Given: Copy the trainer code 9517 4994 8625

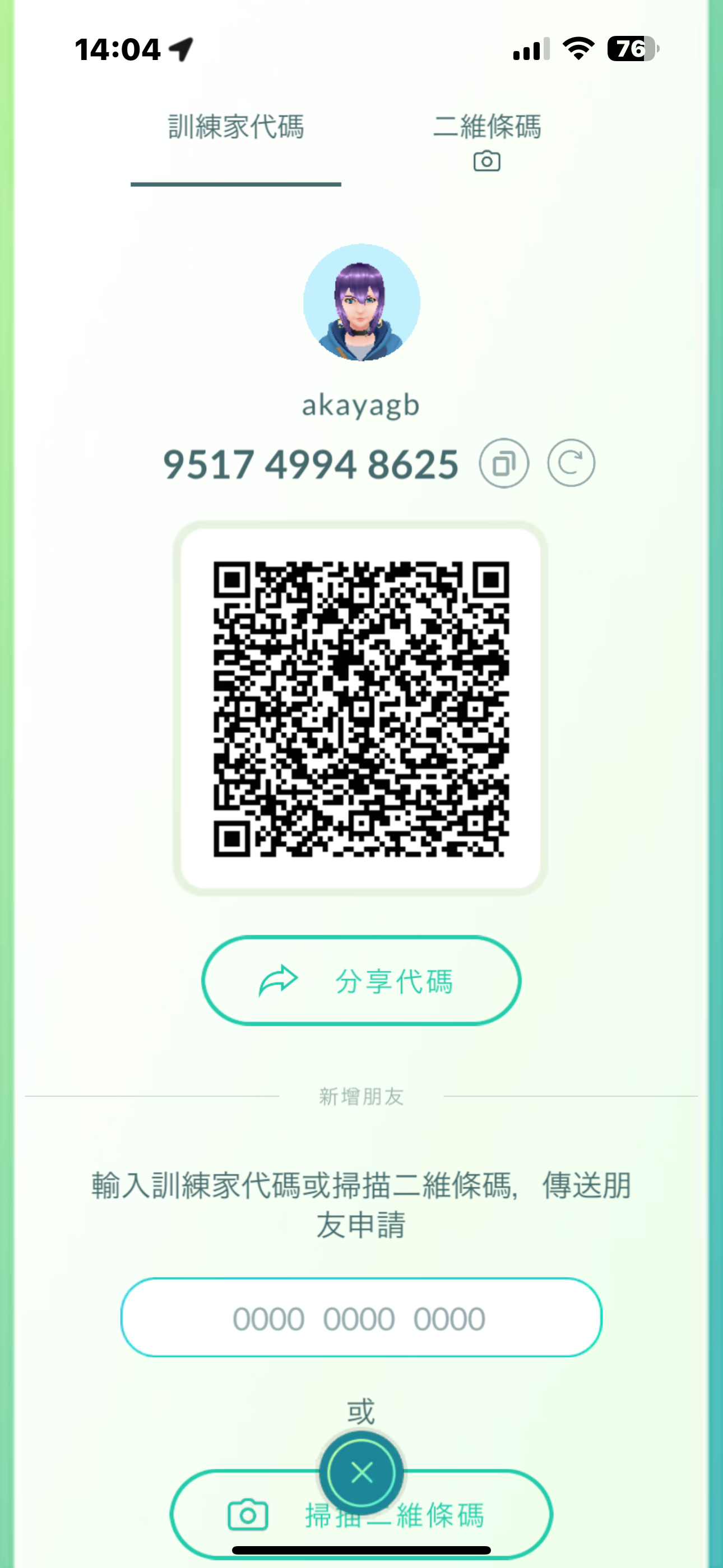Looking at the screenshot, I should pos(503,464).
